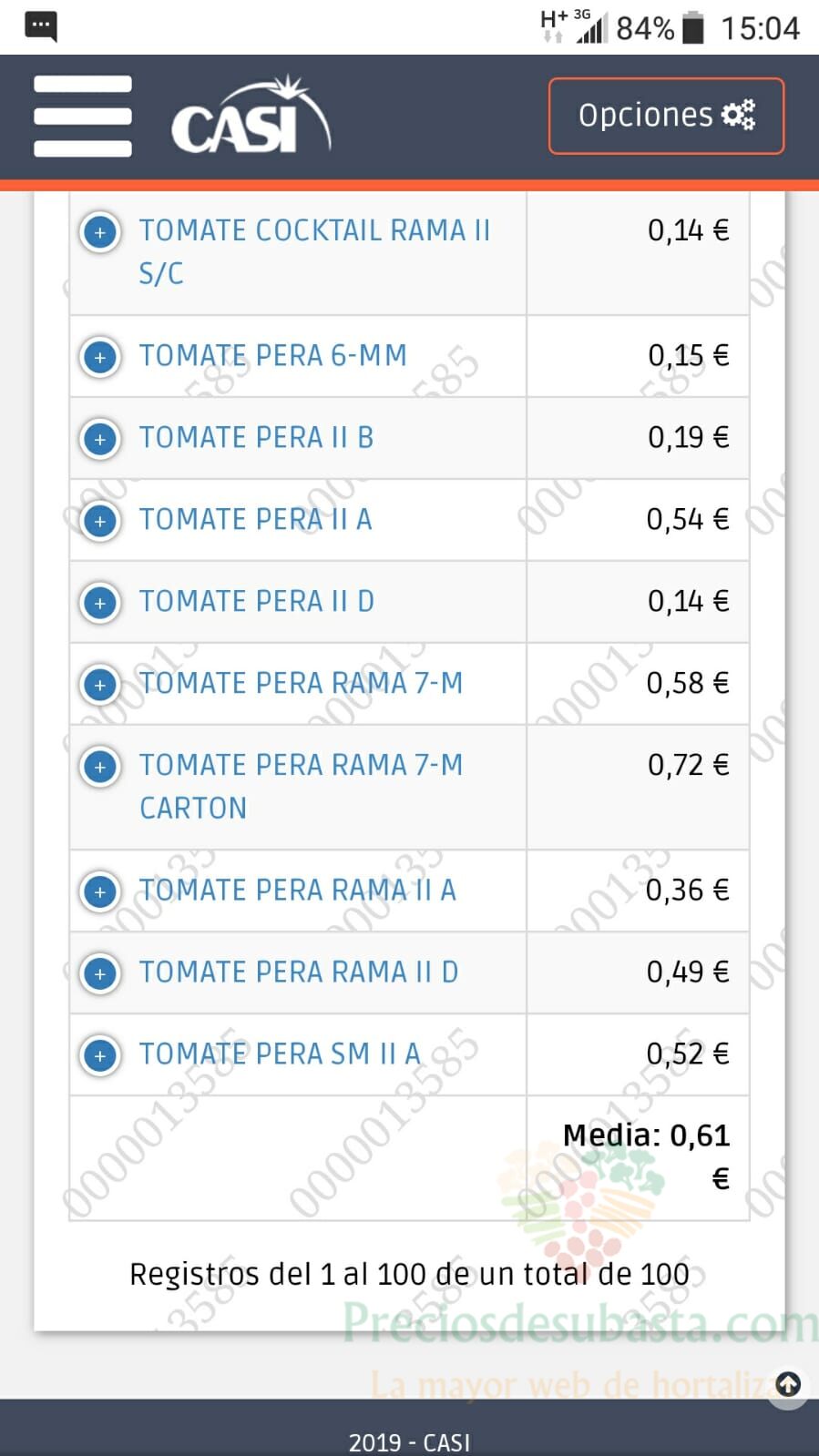Expand TOMATE PERA RAMA II D row
Image resolution: width=819 pixels, height=1456 pixels.
click(x=100, y=973)
